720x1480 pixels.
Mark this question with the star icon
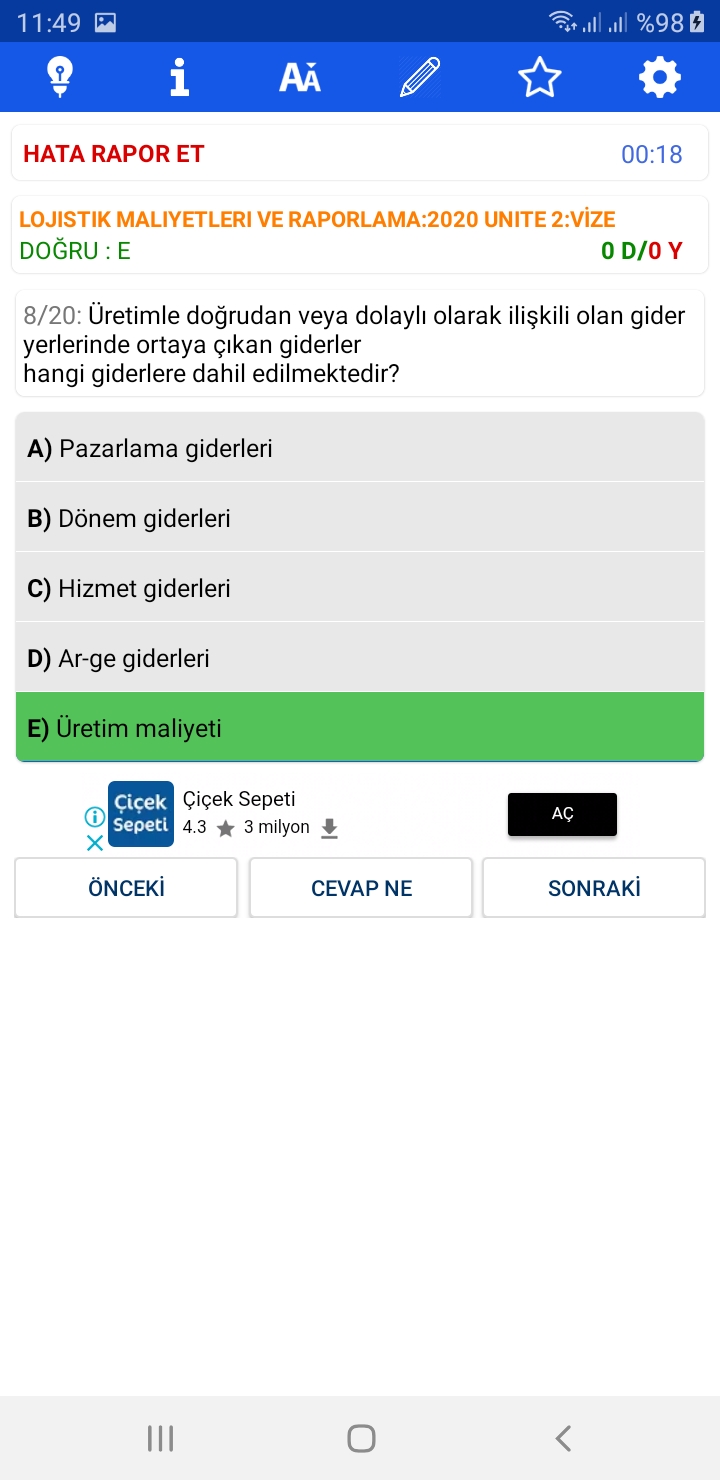pos(540,77)
